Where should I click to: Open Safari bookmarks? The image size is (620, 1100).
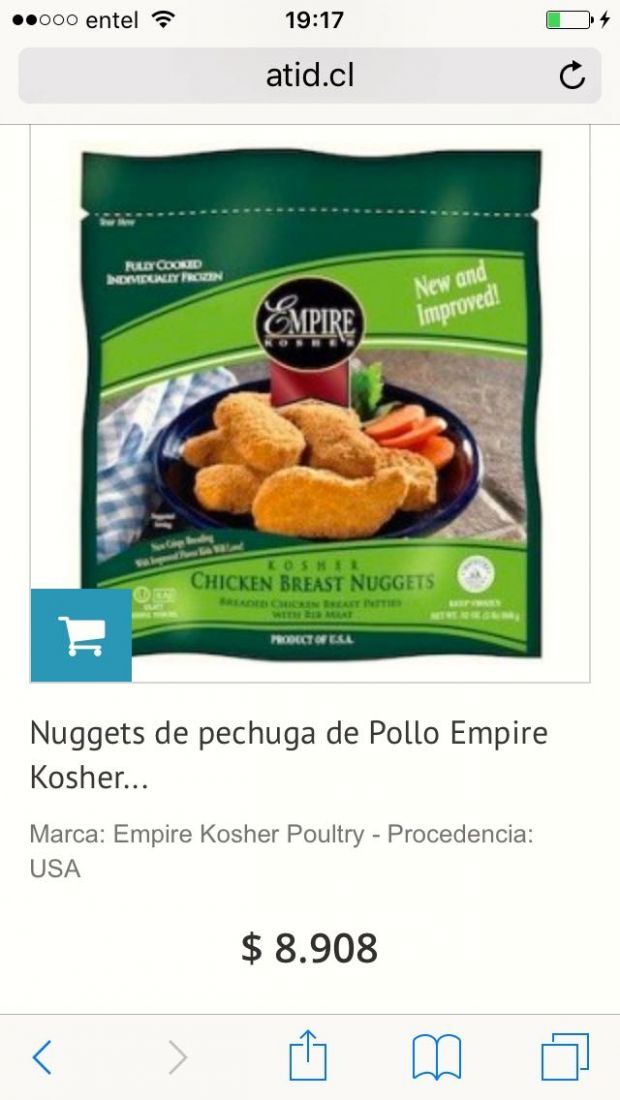(436, 1057)
